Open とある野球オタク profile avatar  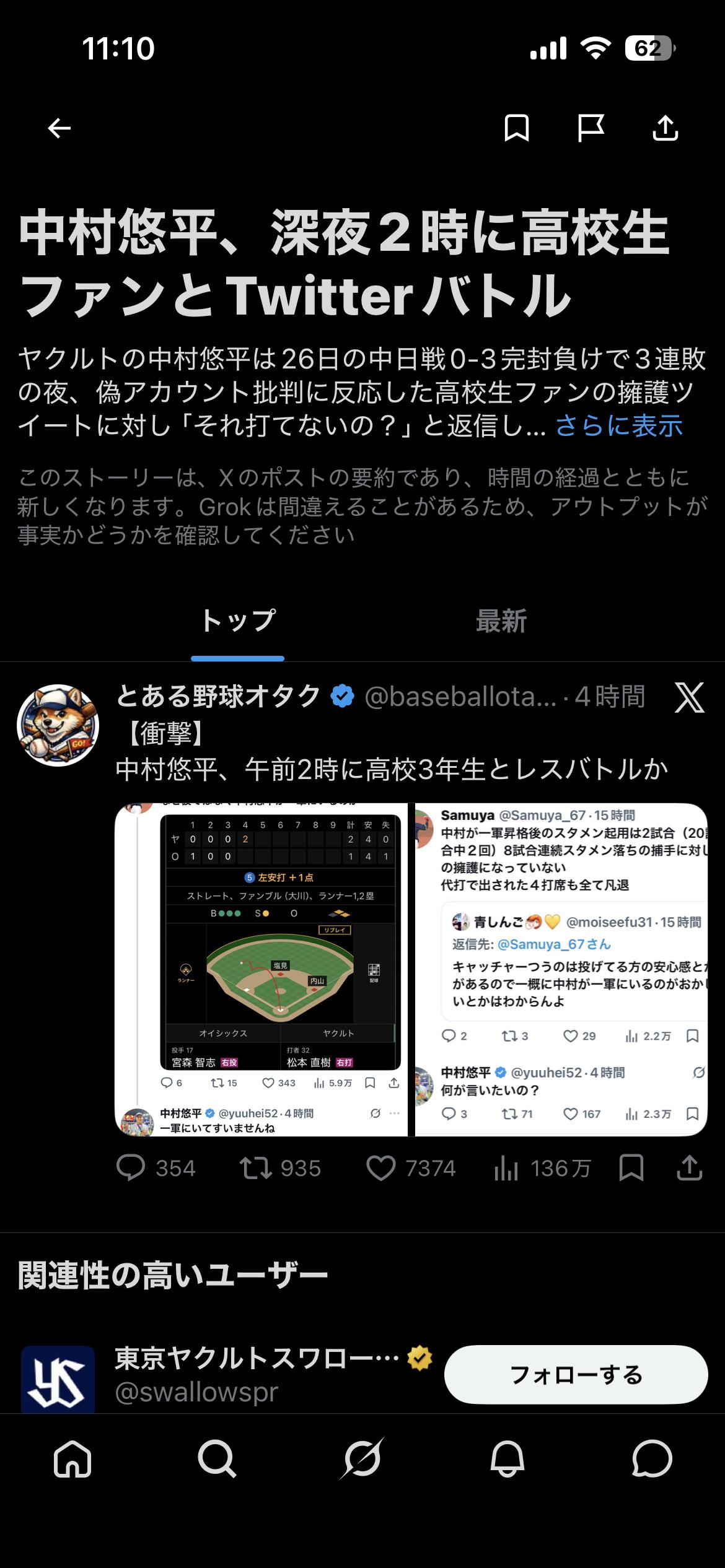tap(58, 725)
